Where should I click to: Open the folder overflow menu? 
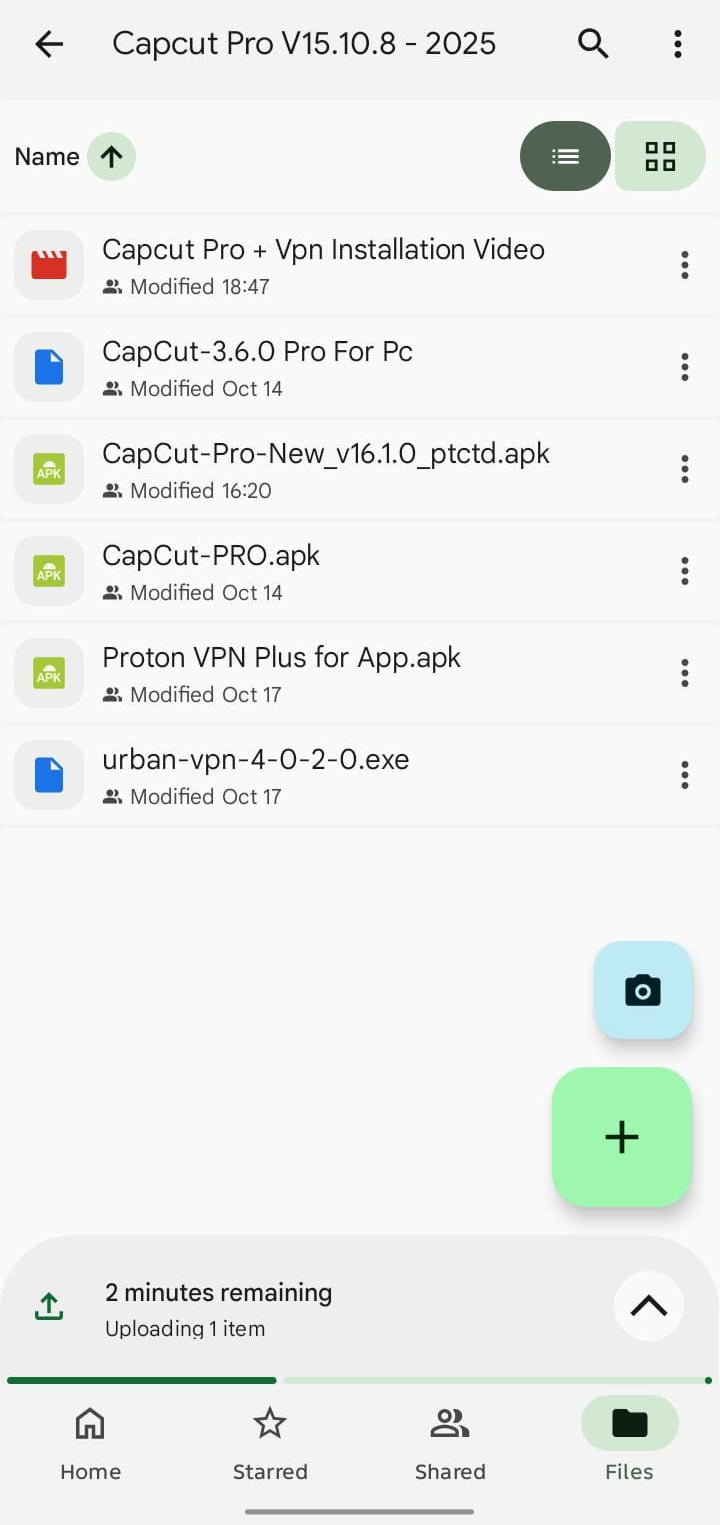678,44
